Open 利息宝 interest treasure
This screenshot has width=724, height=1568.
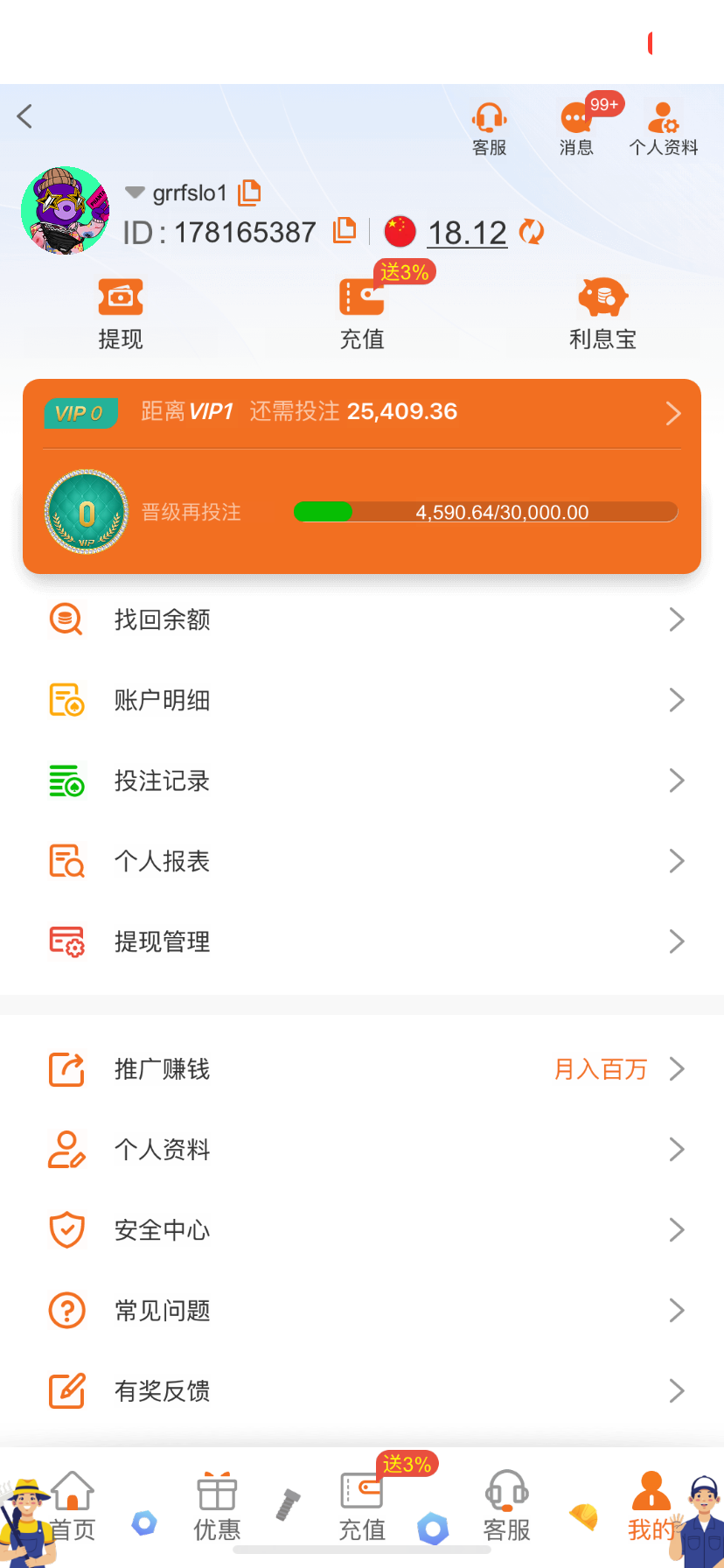602,314
